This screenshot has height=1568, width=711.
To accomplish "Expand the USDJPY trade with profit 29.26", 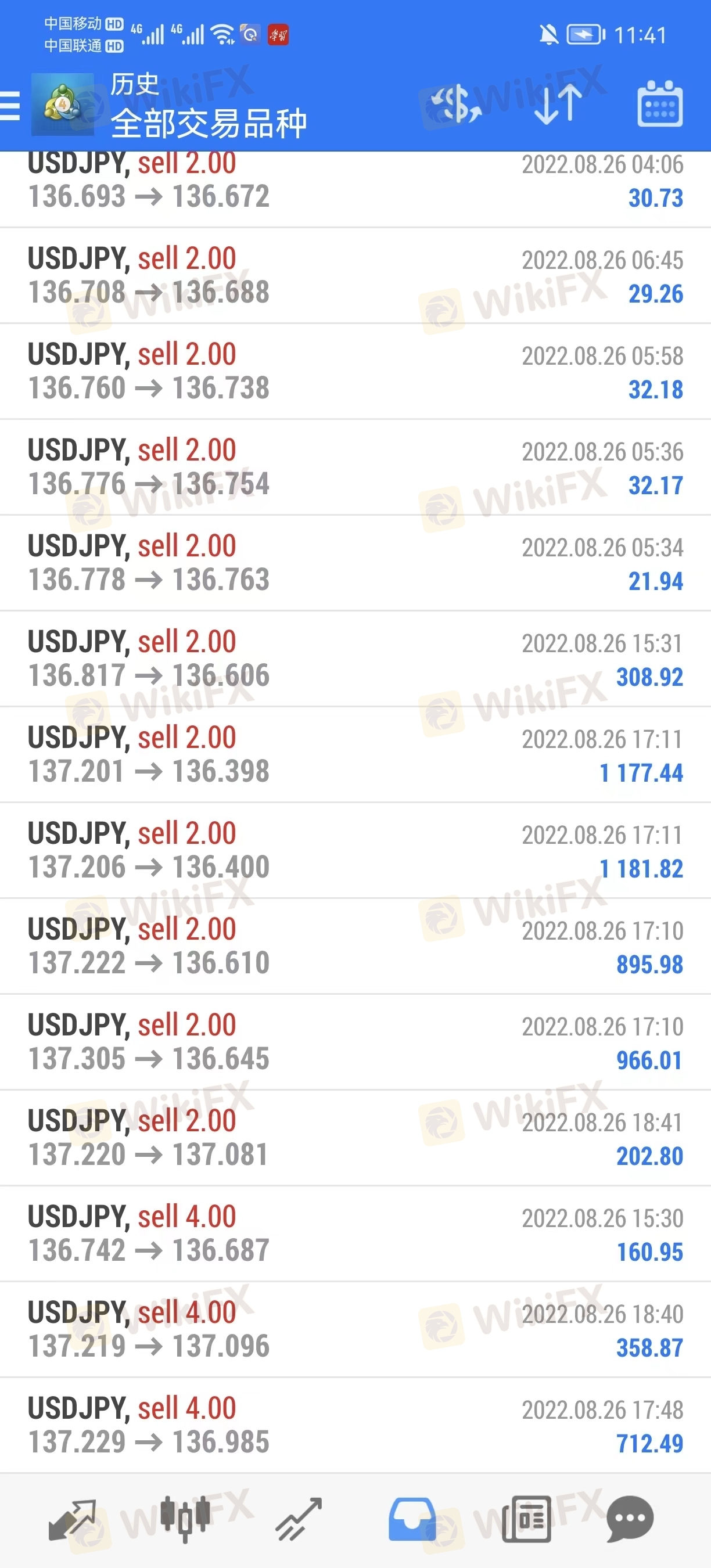I will pos(355,276).
